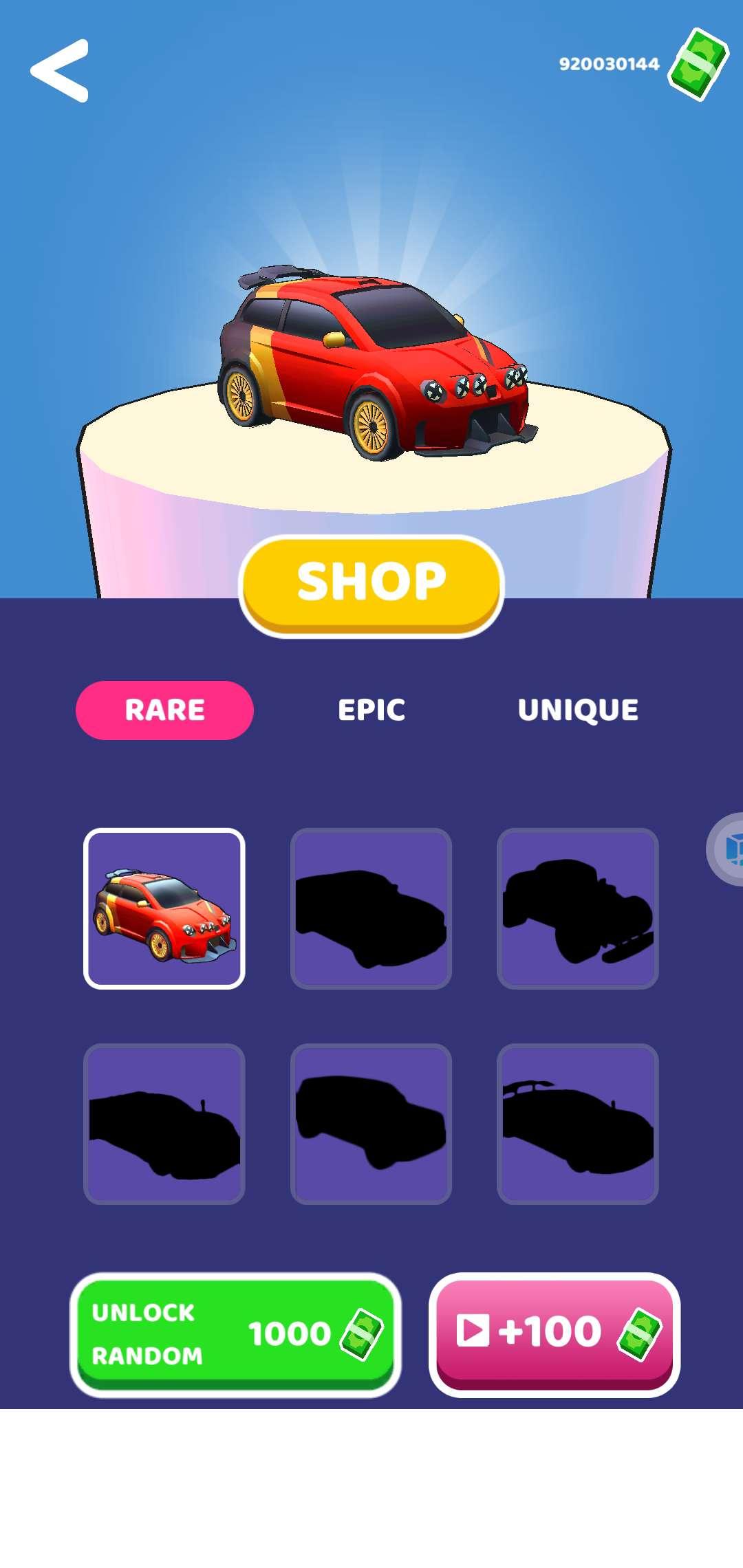Tap the locked buggy with front bumper
743x1568 pixels.
[x=578, y=908]
